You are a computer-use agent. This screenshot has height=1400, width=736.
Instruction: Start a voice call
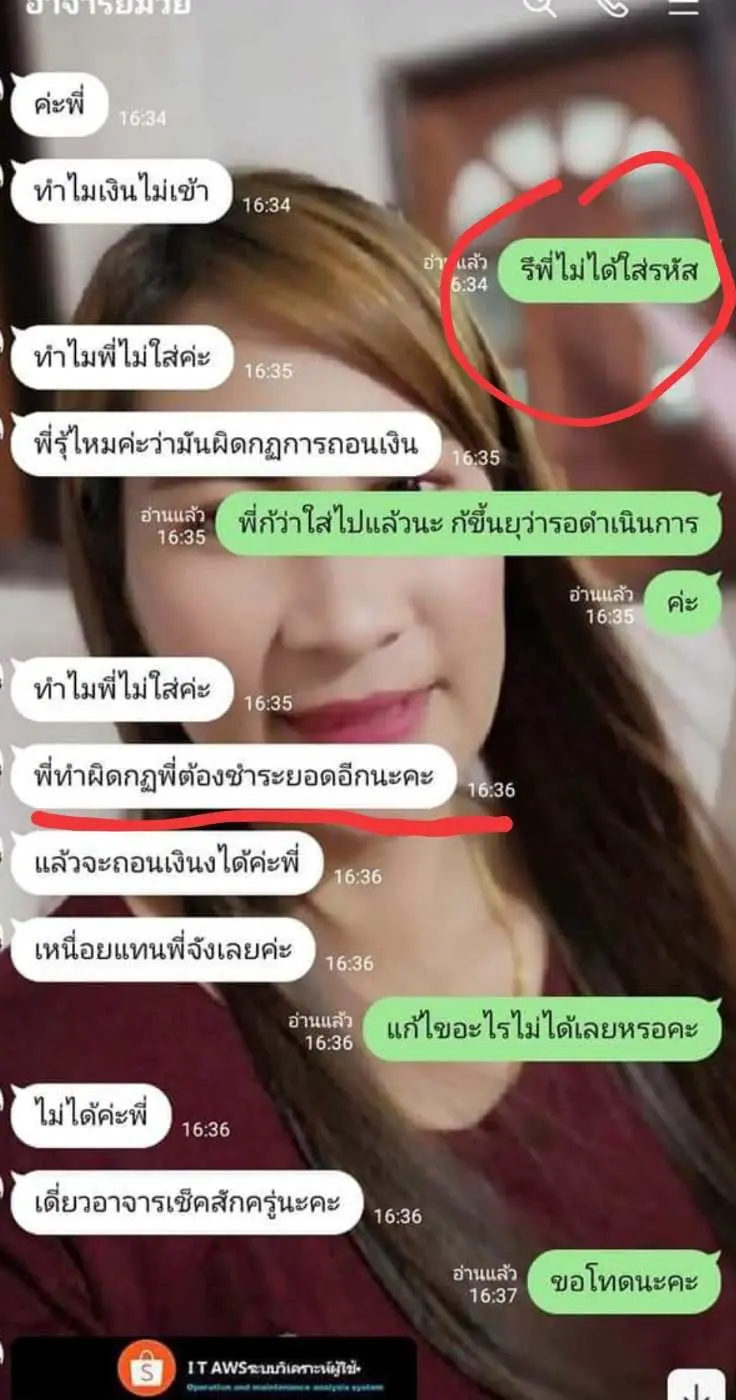611,5
